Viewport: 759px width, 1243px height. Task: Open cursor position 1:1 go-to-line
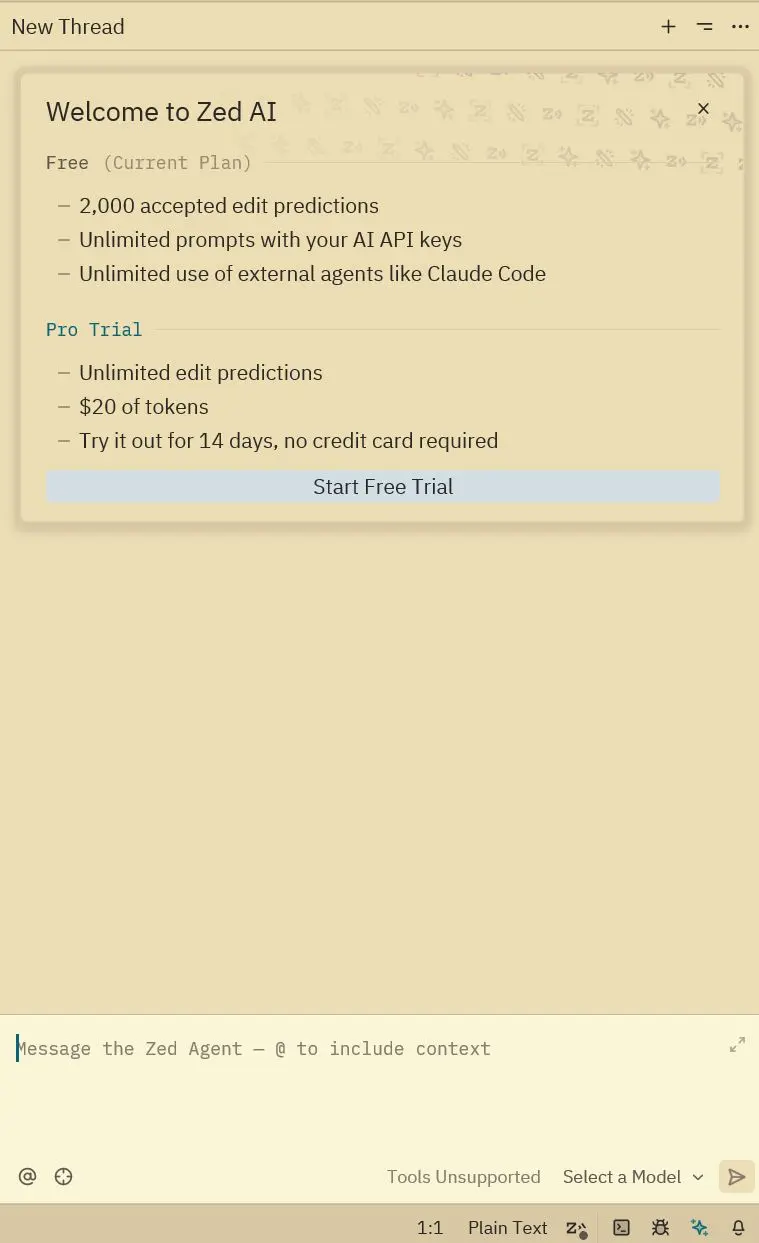(x=430, y=1228)
